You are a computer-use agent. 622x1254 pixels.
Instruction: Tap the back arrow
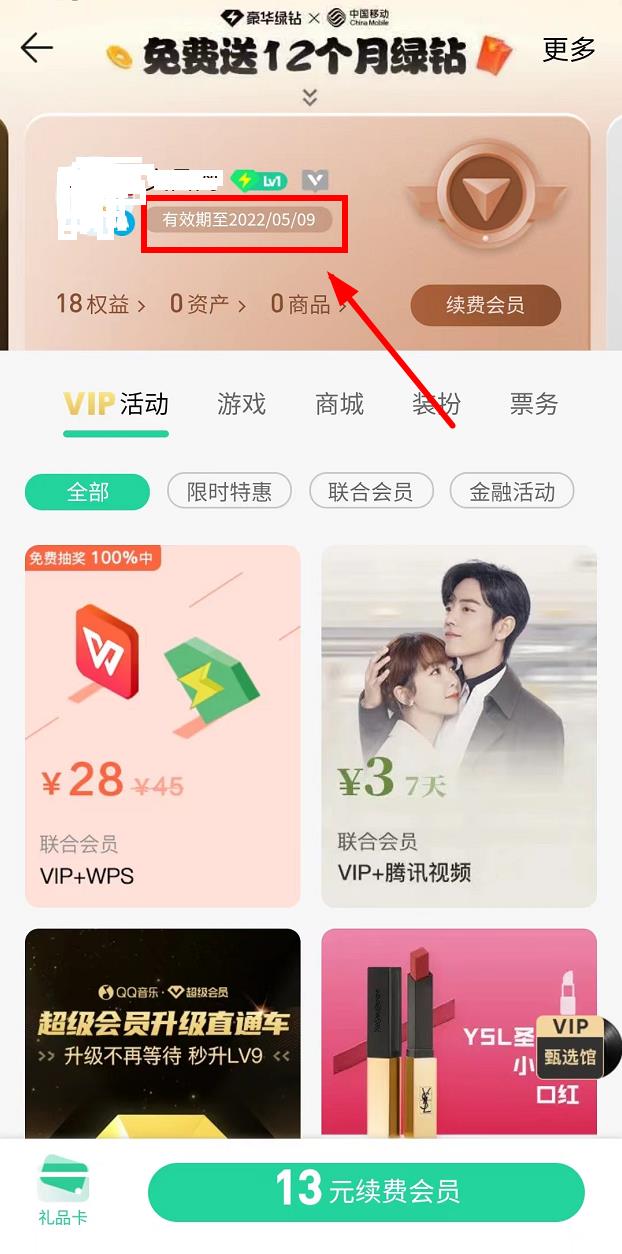[37, 47]
